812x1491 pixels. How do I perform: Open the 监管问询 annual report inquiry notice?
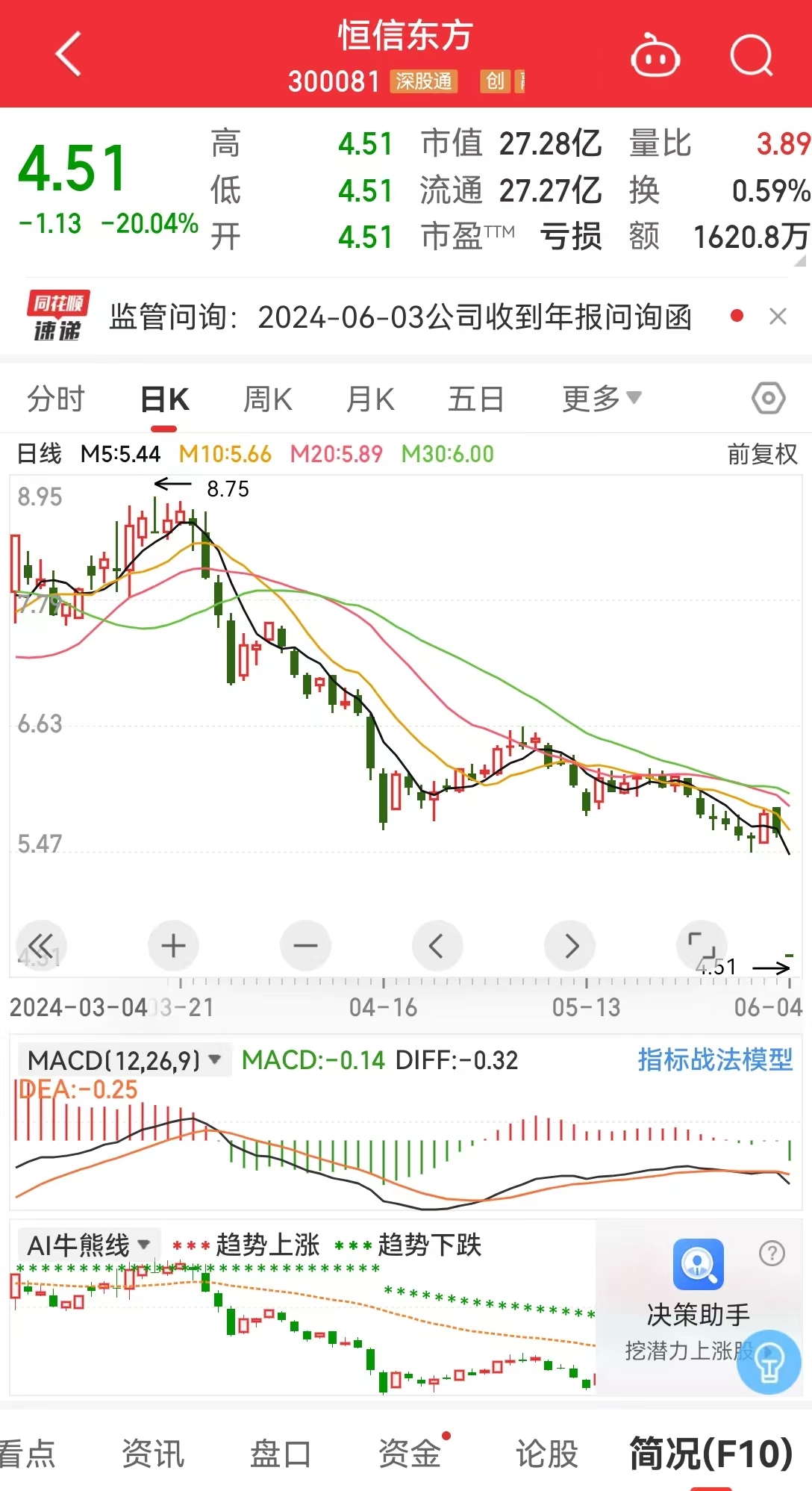(x=400, y=317)
